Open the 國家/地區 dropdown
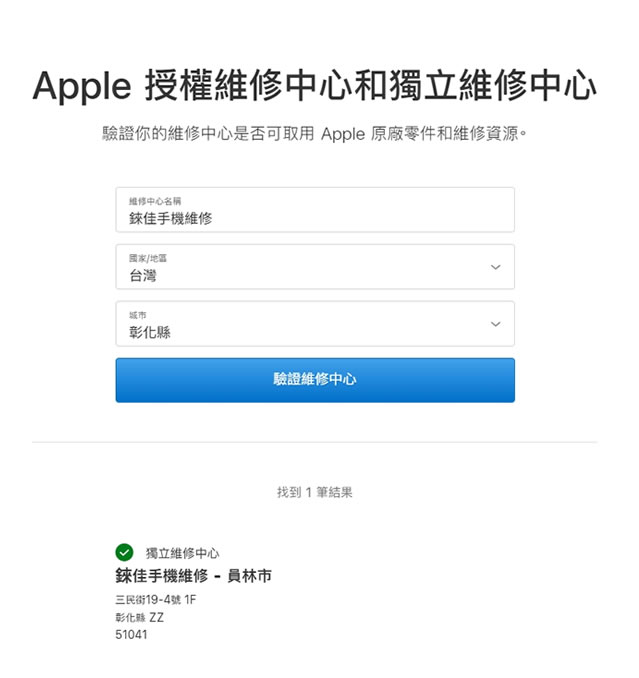 (315, 267)
